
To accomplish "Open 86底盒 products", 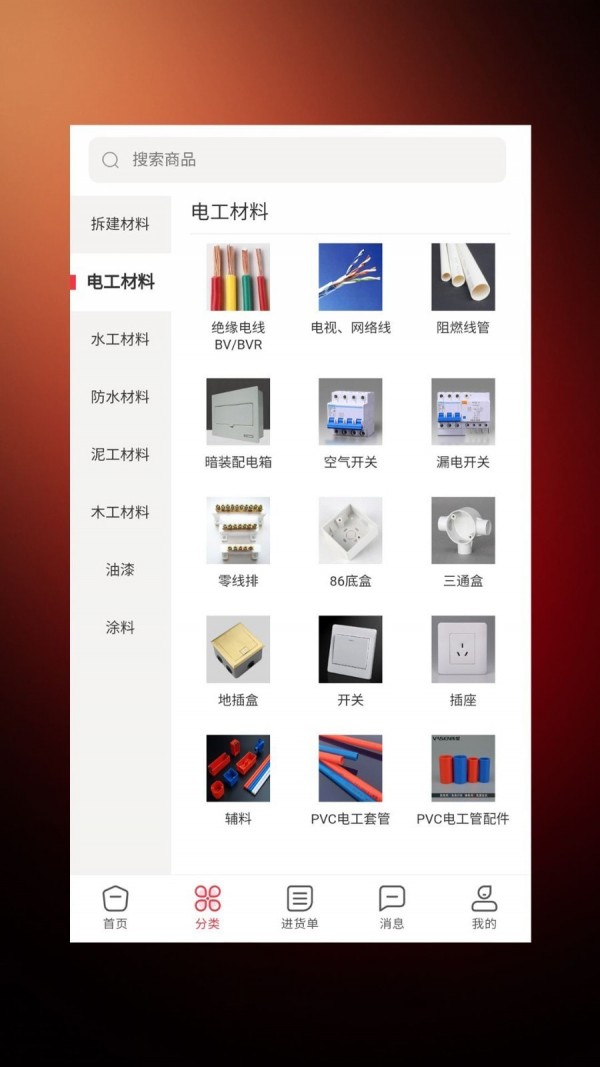I will 350,540.
